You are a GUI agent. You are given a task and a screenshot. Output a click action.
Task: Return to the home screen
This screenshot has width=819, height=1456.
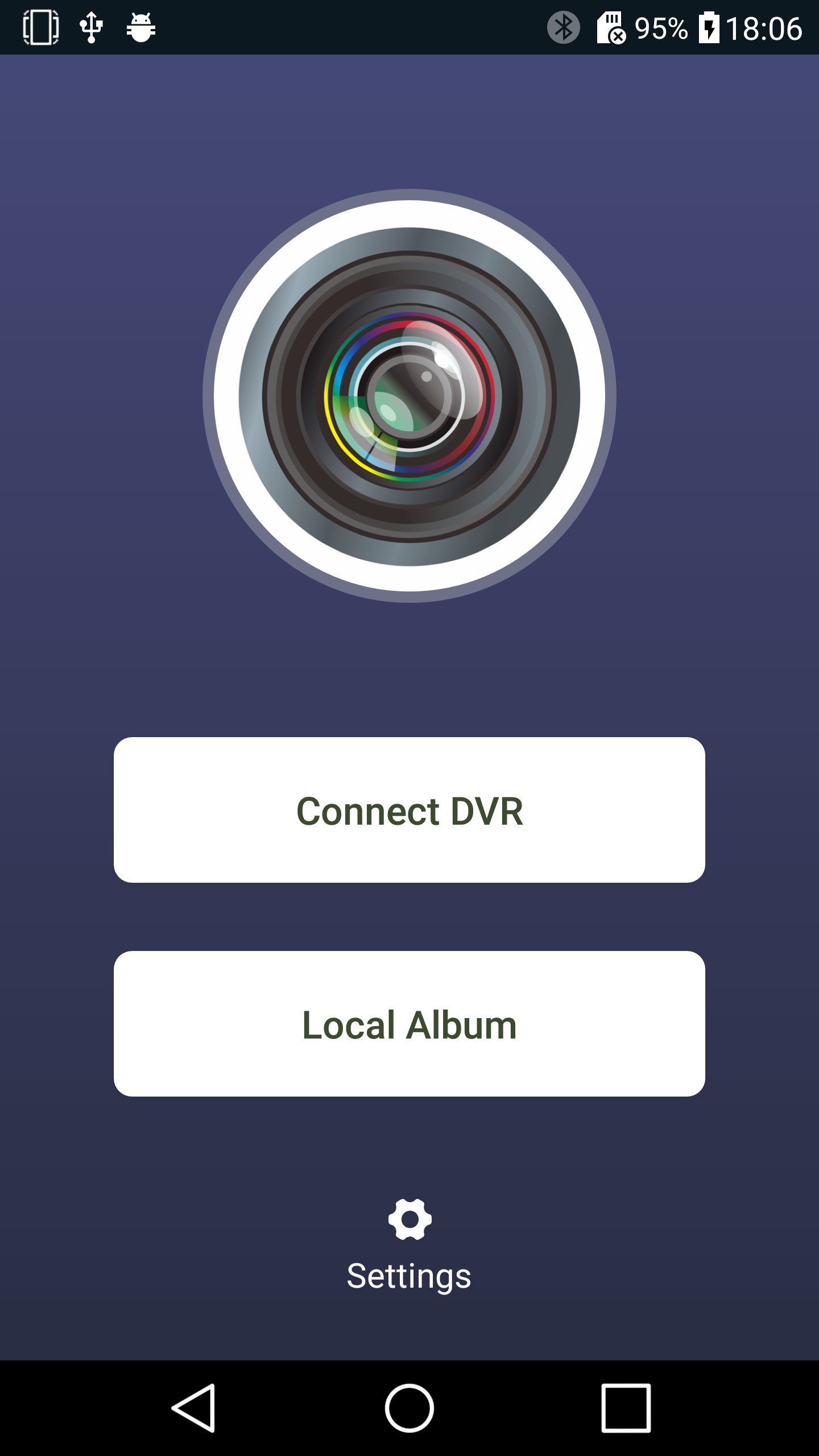coord(409,1408)
